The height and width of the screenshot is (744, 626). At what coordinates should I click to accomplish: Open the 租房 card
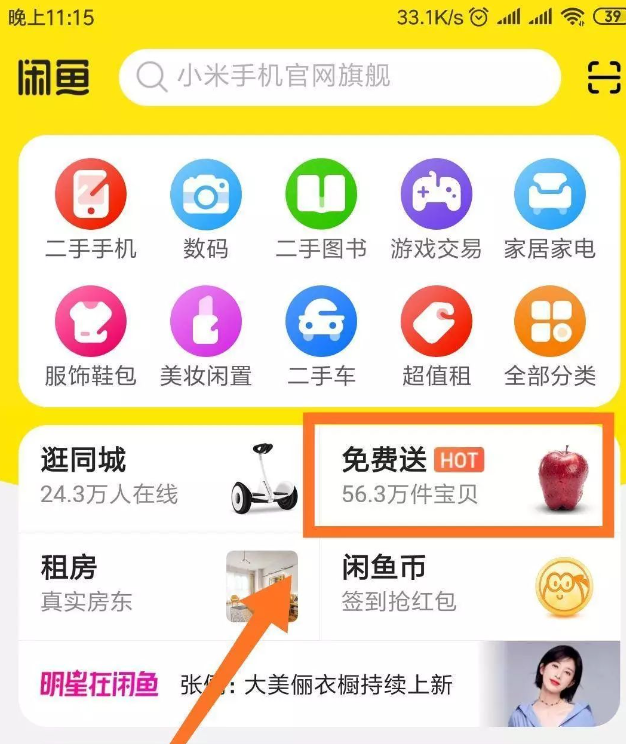coord(165,585)
